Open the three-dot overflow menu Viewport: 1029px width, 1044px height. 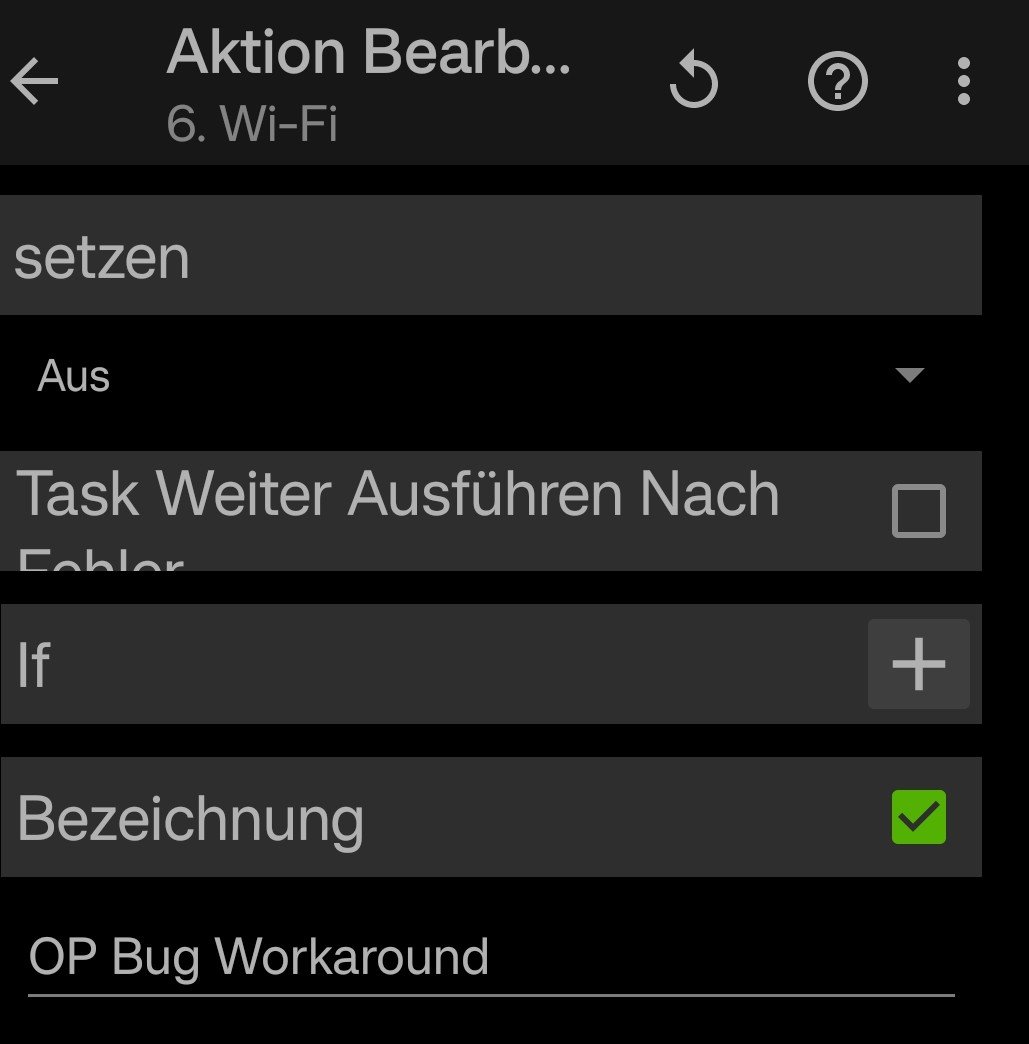click(963, 81)
